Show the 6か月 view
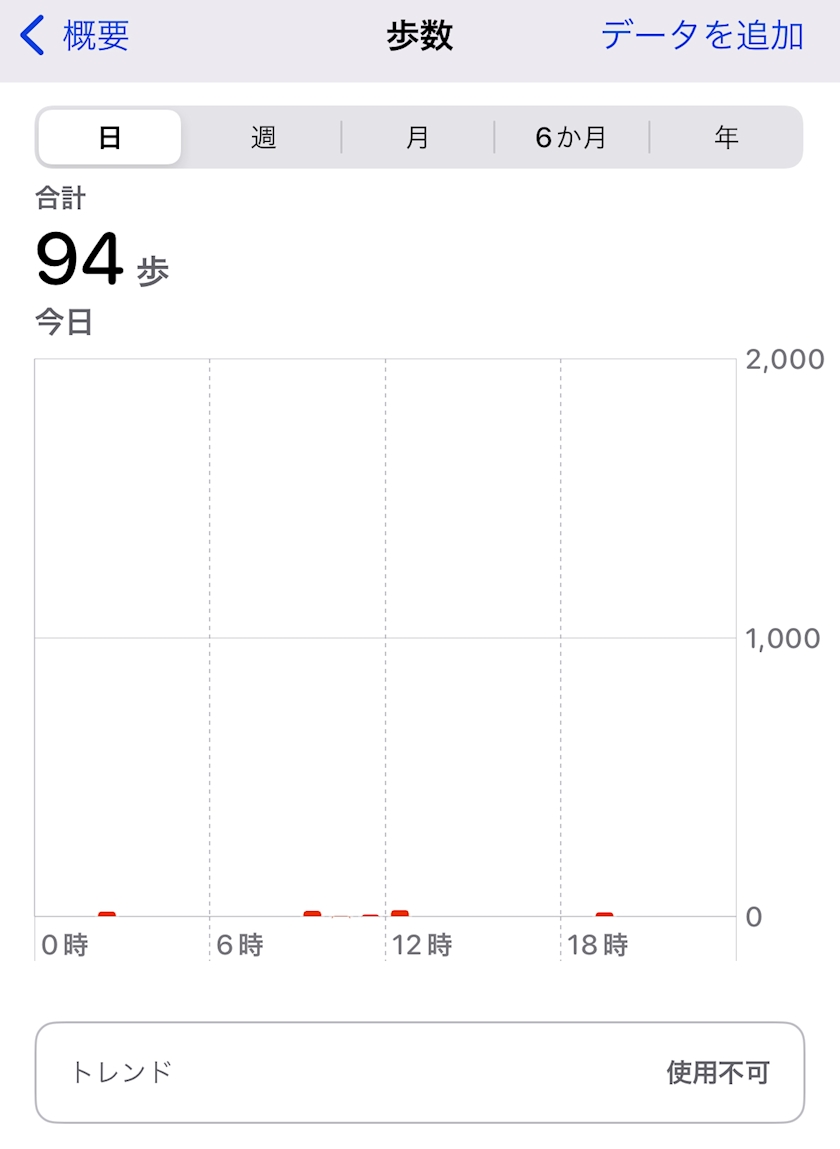This screenshot has height=1149, width=840. [x=571, y=137]
